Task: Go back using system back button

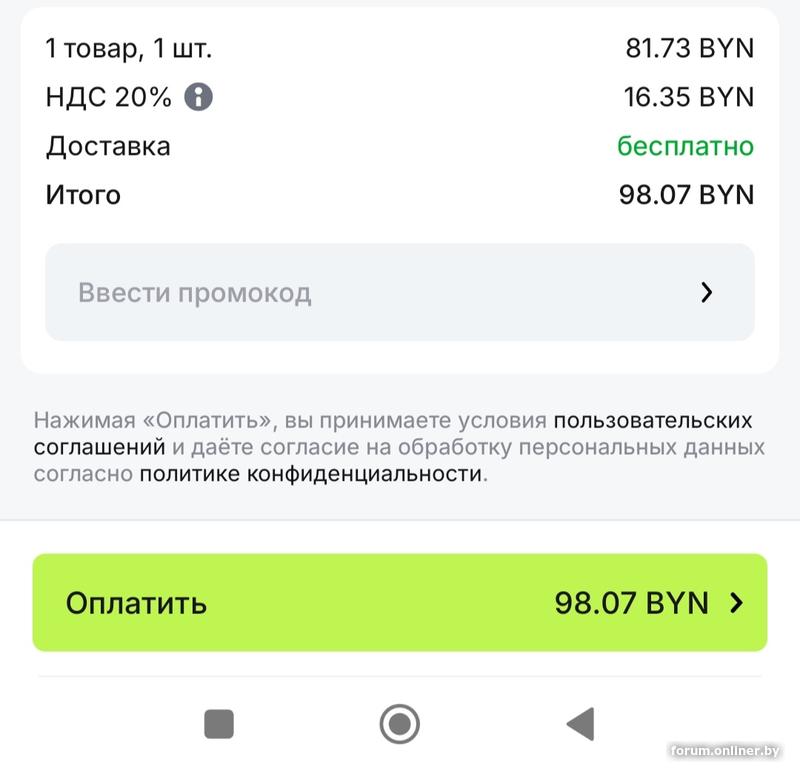Action: [580, 723]
